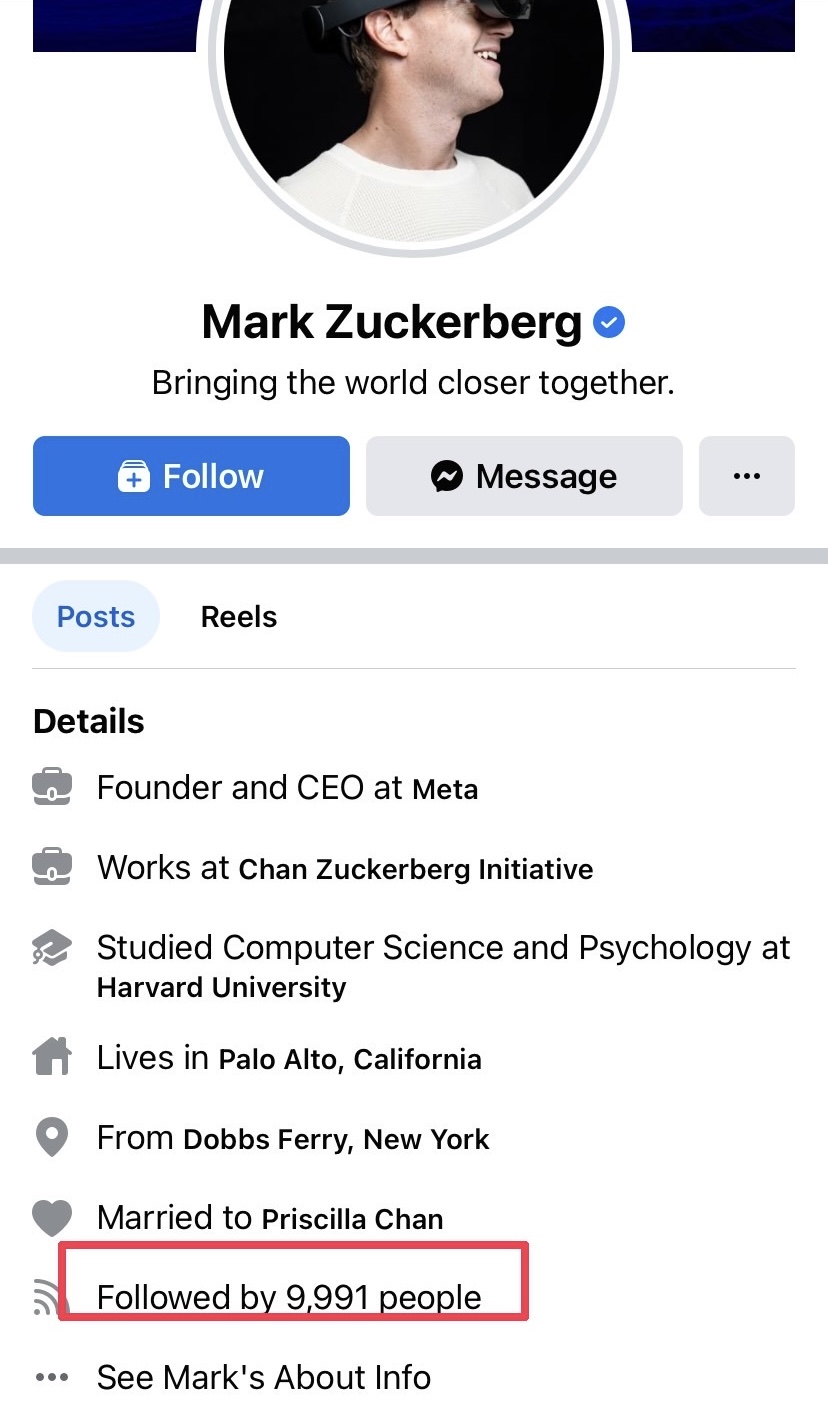The height and width of the screenshot is (1420, 828).
Task: Follow Mark Zuckerberg
Action: [191, 476]
